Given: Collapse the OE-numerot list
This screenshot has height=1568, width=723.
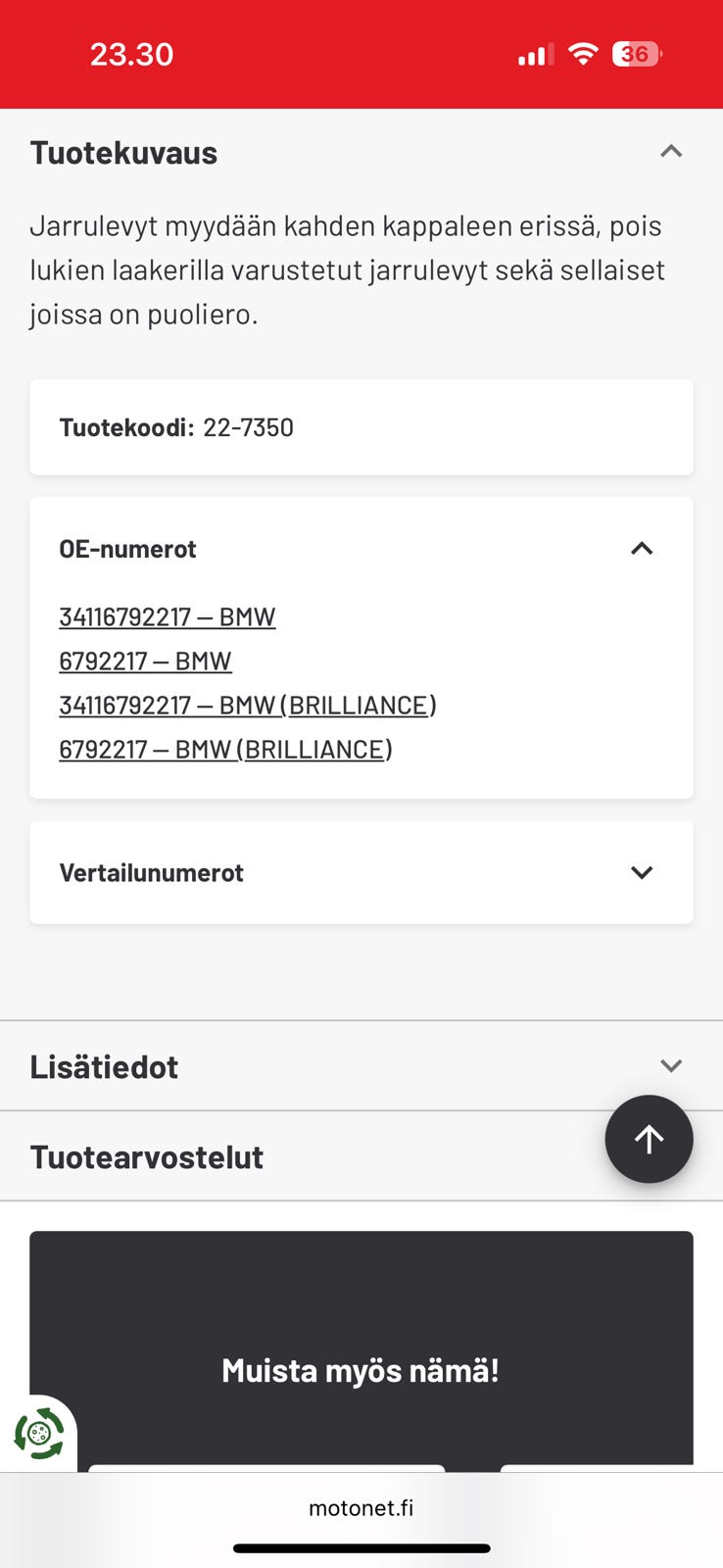Looking at the screenshot, I should pyautogui.click(x=641, y=549).
